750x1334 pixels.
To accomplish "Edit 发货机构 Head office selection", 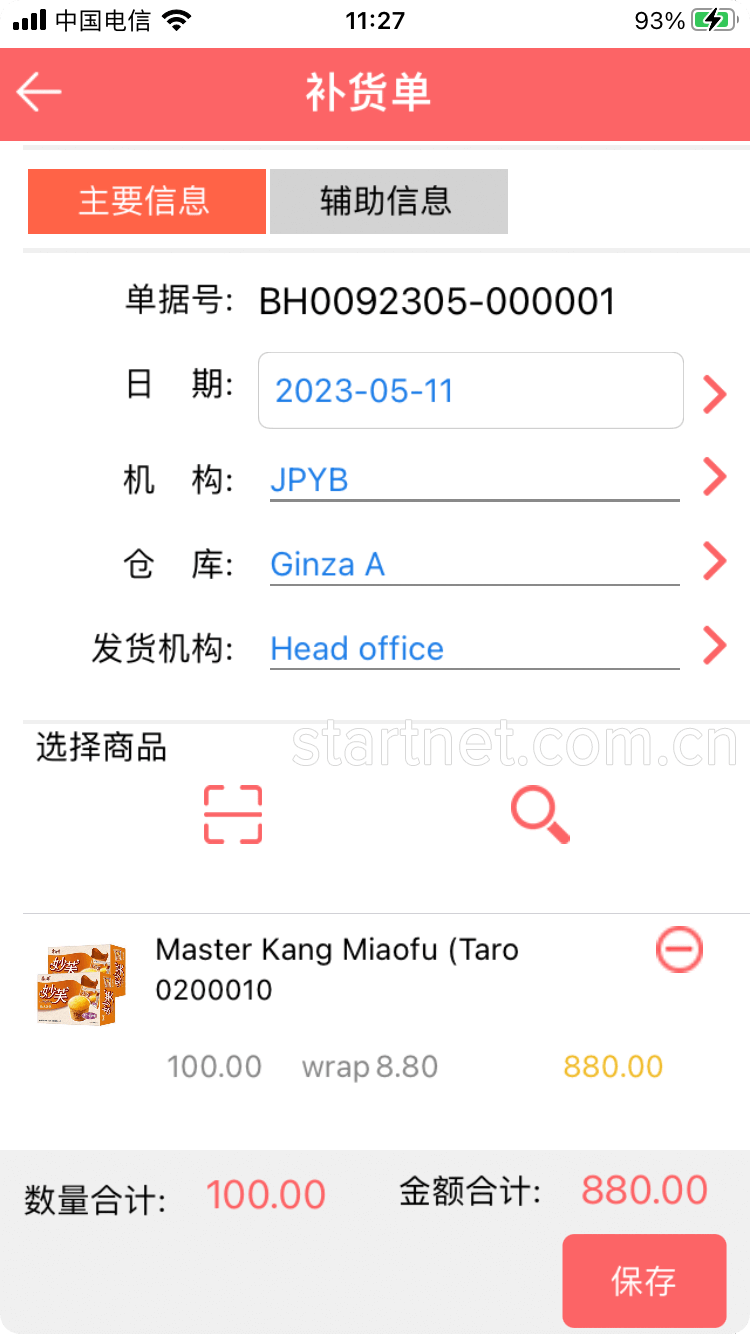I will pos(474,648).
